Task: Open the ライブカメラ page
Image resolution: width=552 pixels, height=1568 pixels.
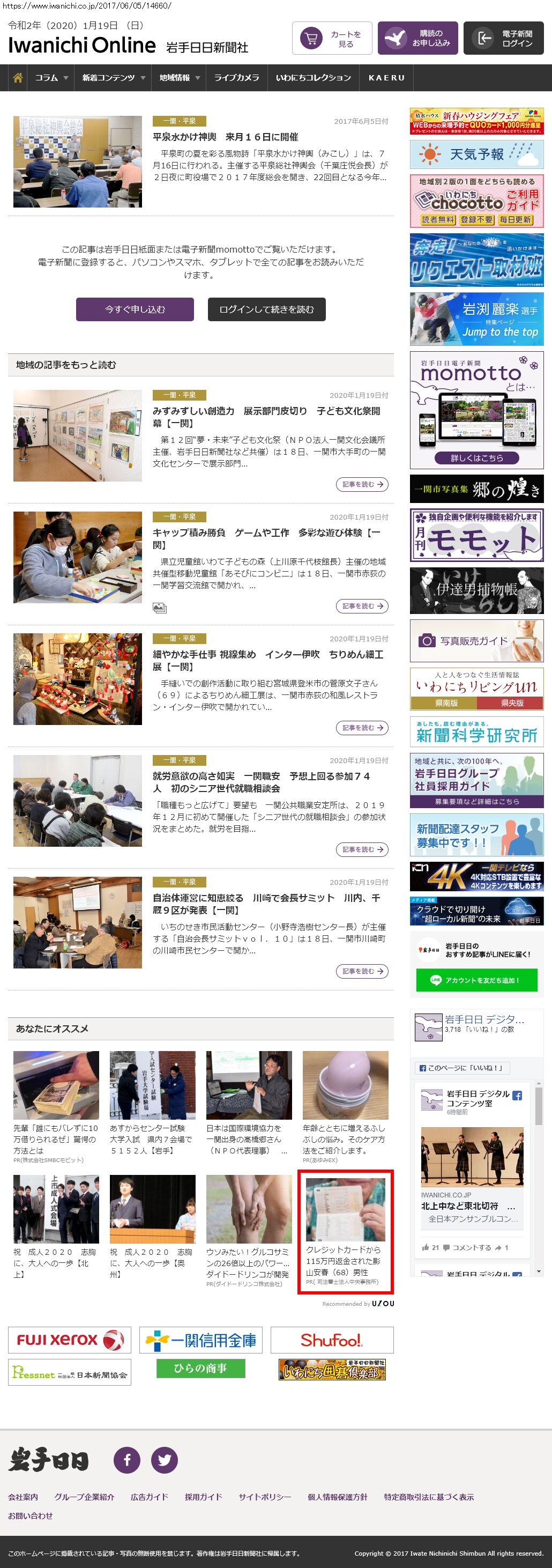Action: [236, 78]
